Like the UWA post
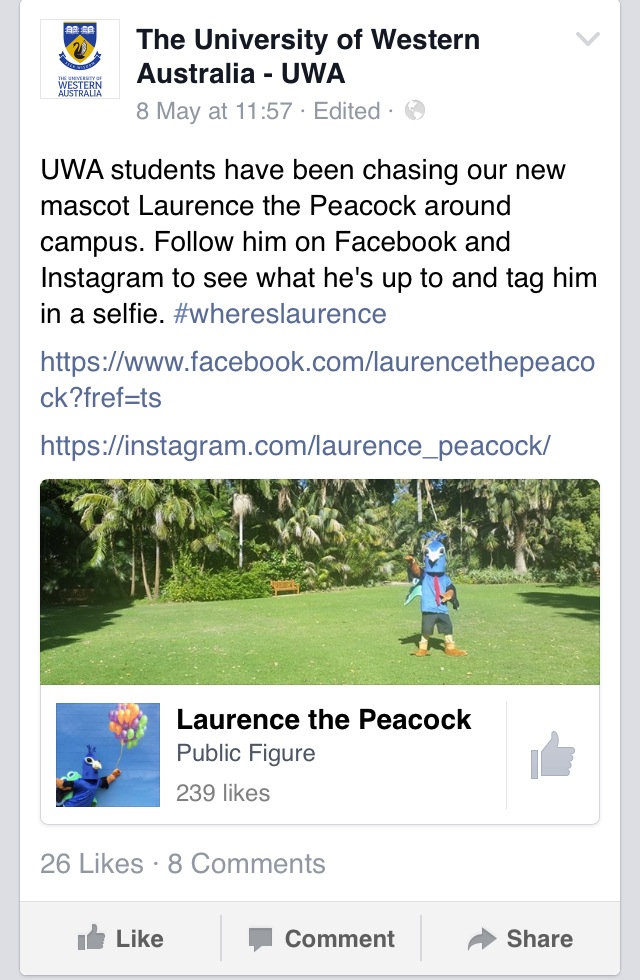 (121, 939)
